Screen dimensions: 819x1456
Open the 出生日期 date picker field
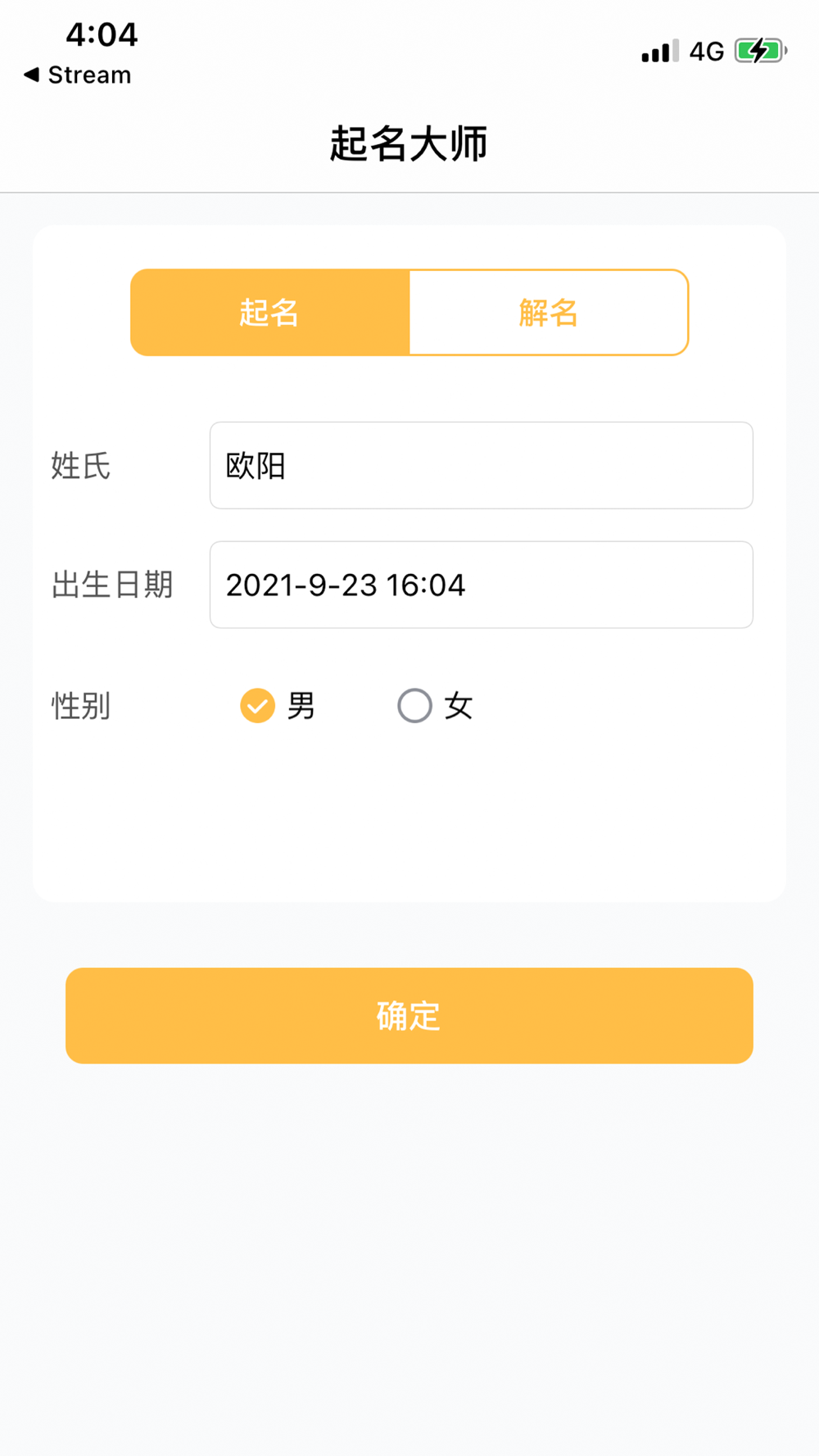click(x=482, y=585)
